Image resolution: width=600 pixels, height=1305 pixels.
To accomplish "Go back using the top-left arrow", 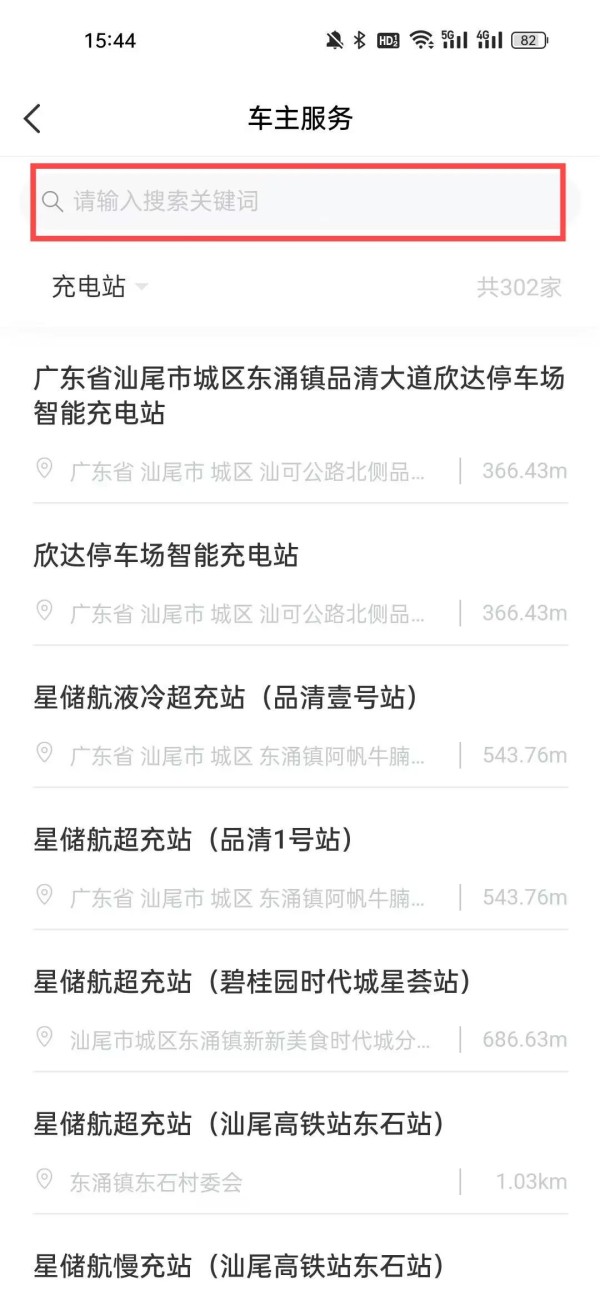I will click(x=33, y=118).
